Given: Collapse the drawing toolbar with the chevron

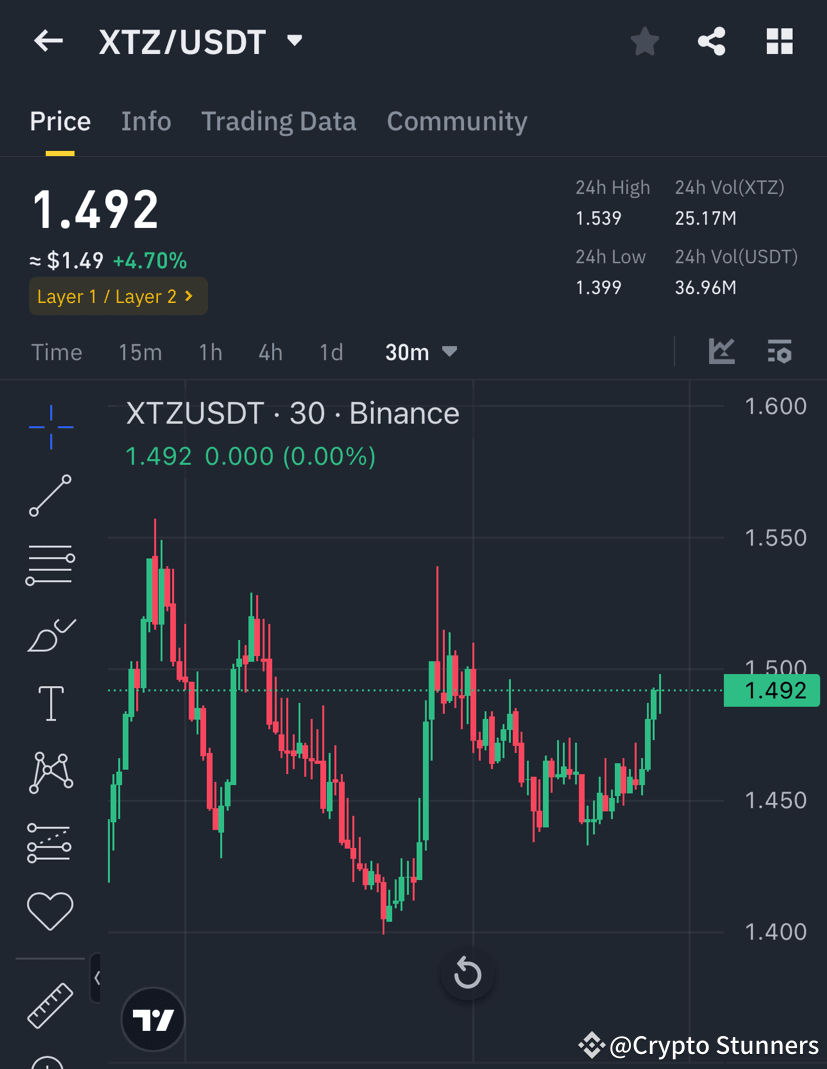Looking at the screenshot, I should [x=95, y=978].
